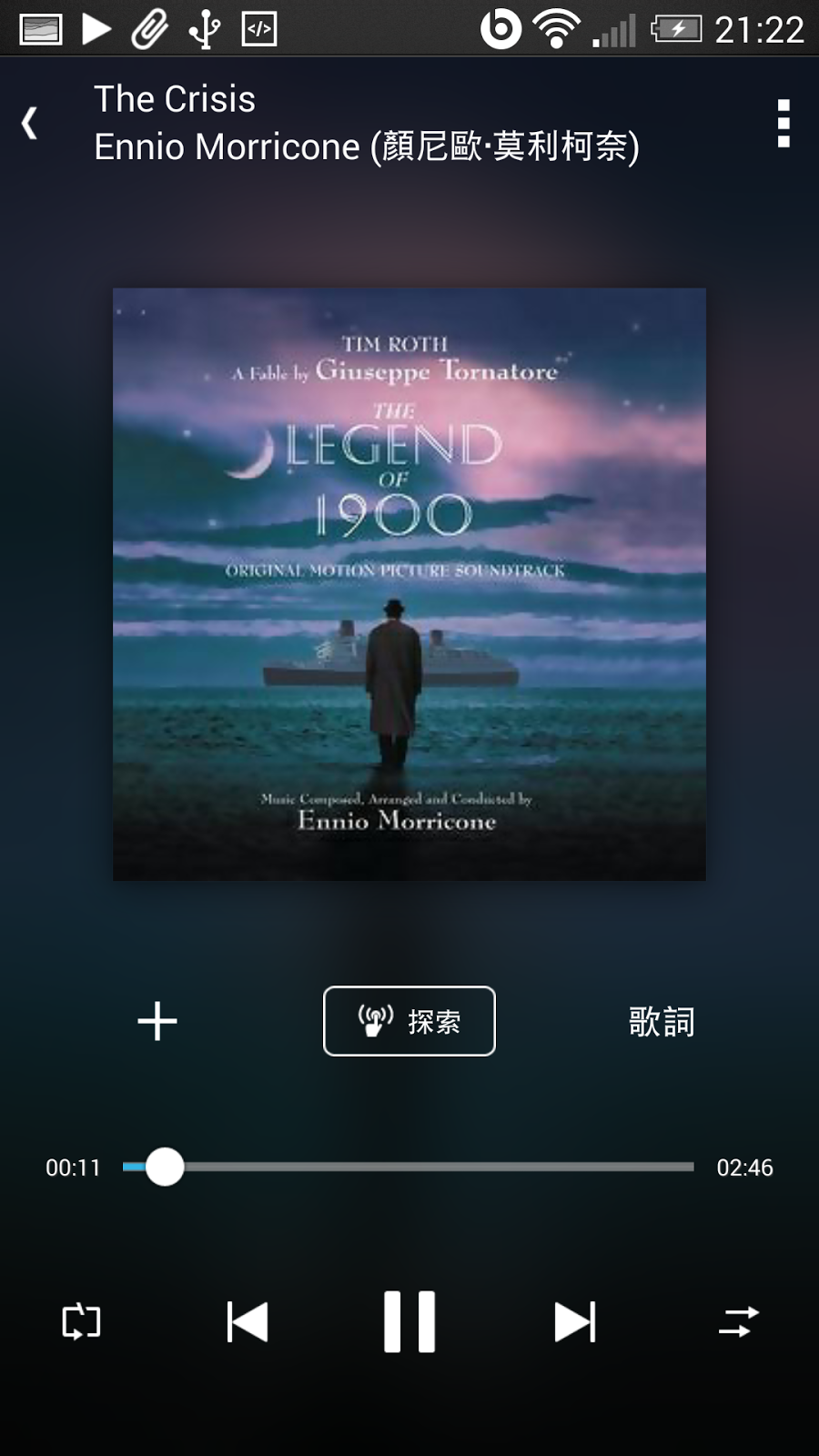Add The Crisis with the plus icon
Image resolution: width=819 pixels, height=1456 pixels.
coord(157,1021)
